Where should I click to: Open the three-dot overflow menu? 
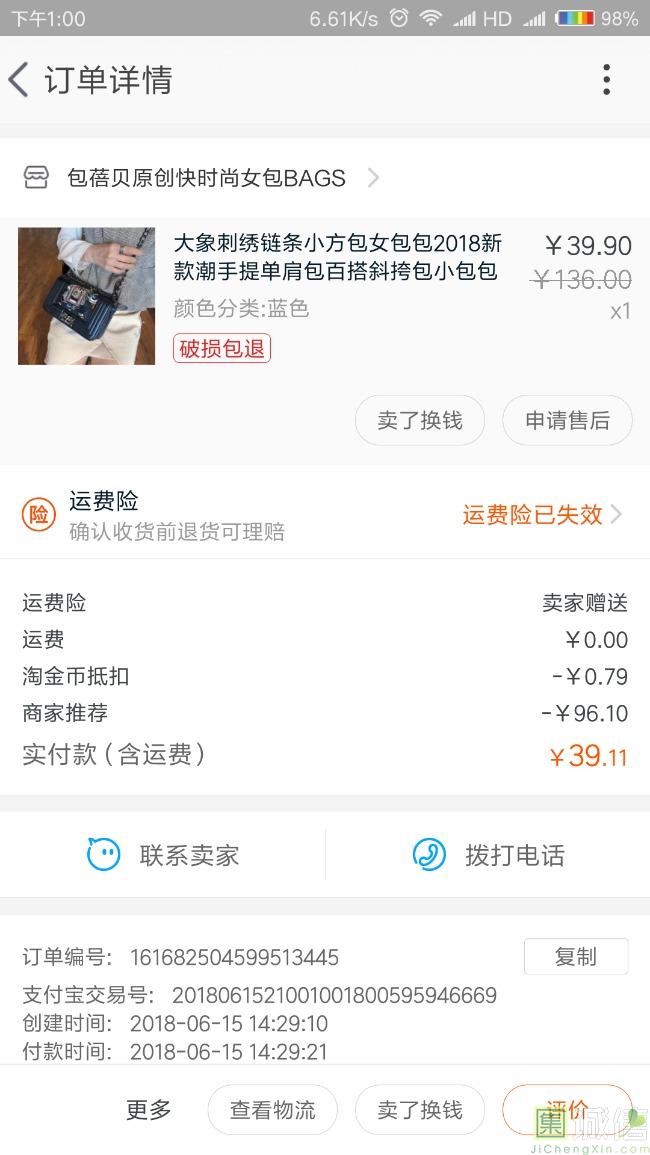[x=606, y=80]
